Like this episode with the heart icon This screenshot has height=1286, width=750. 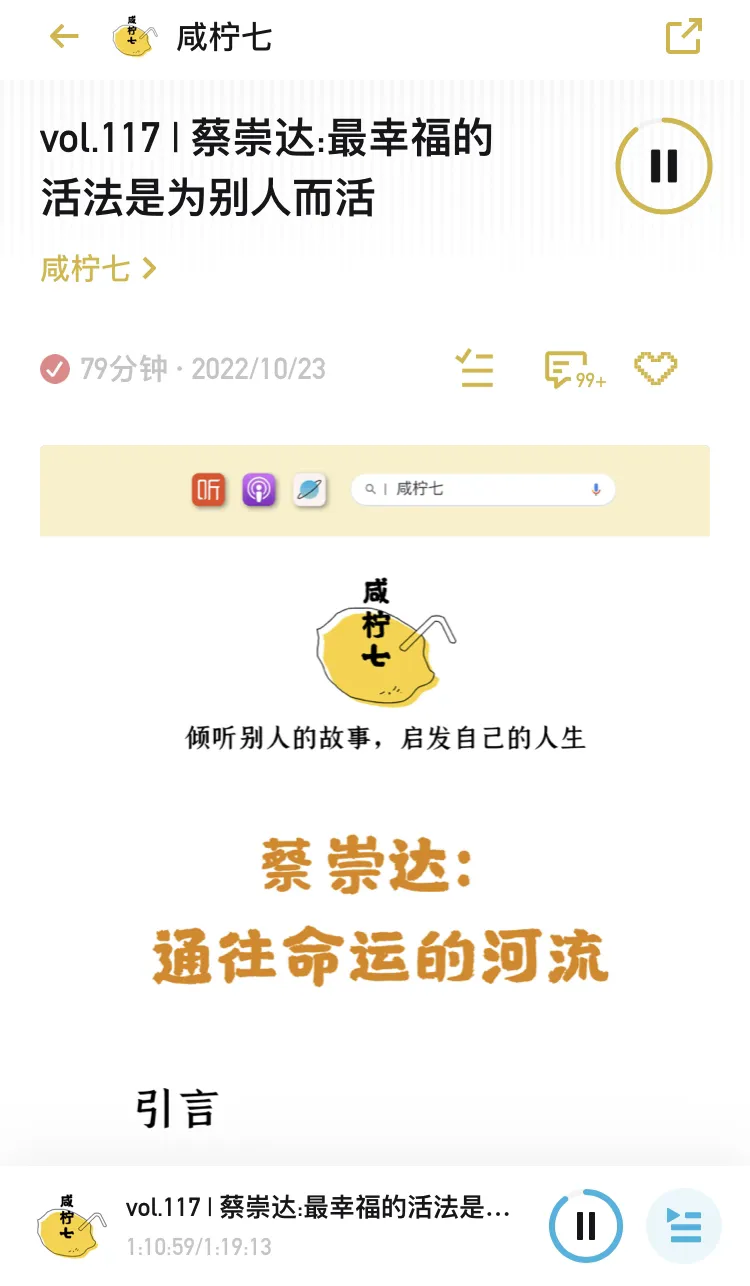tap(656, 369)
